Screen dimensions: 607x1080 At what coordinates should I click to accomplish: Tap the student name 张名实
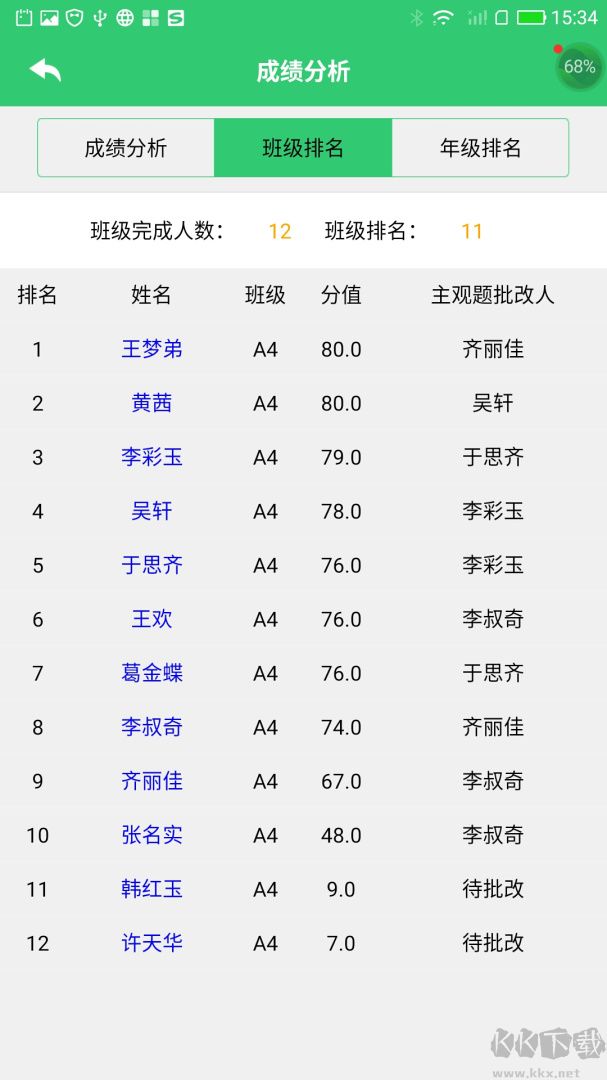click(x=152, y=835)
